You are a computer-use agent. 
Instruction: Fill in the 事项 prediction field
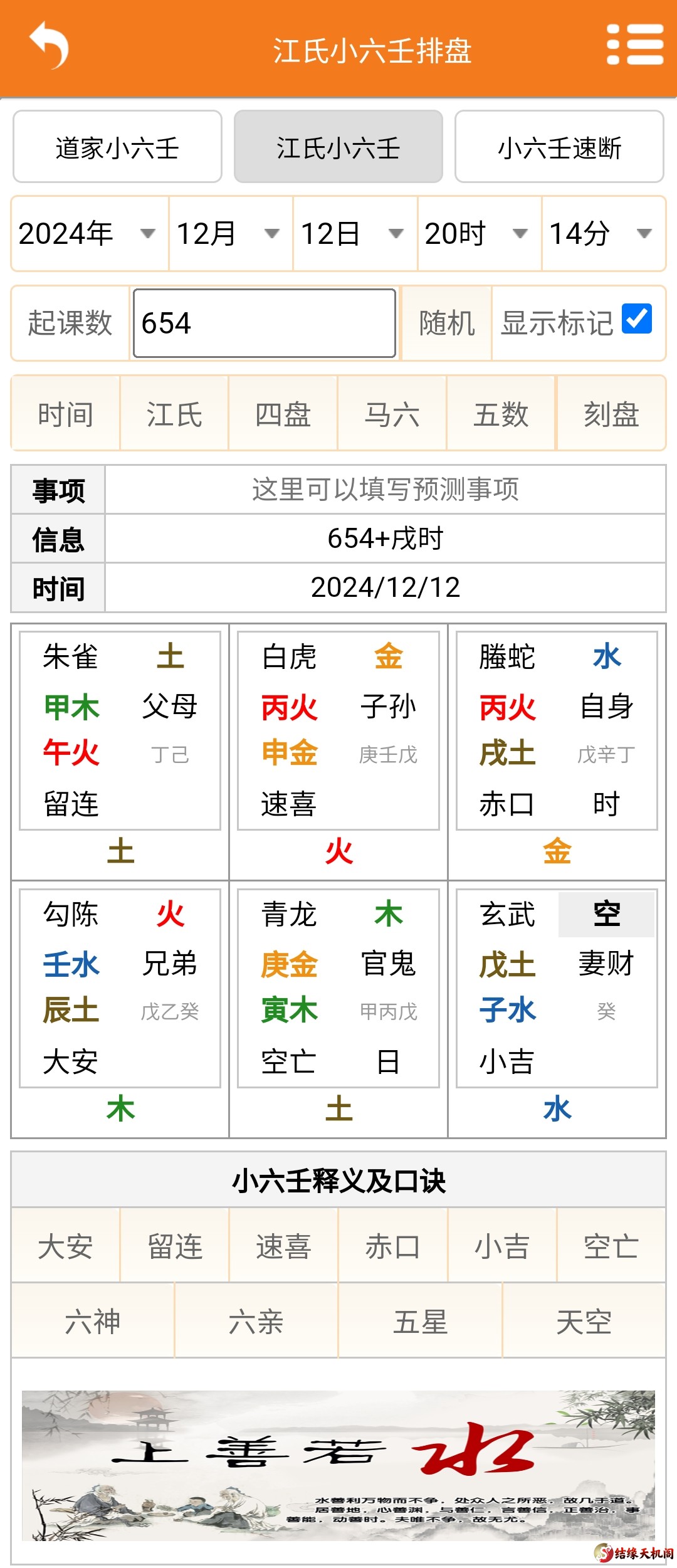pyautogui.click(x=385, y=490)
